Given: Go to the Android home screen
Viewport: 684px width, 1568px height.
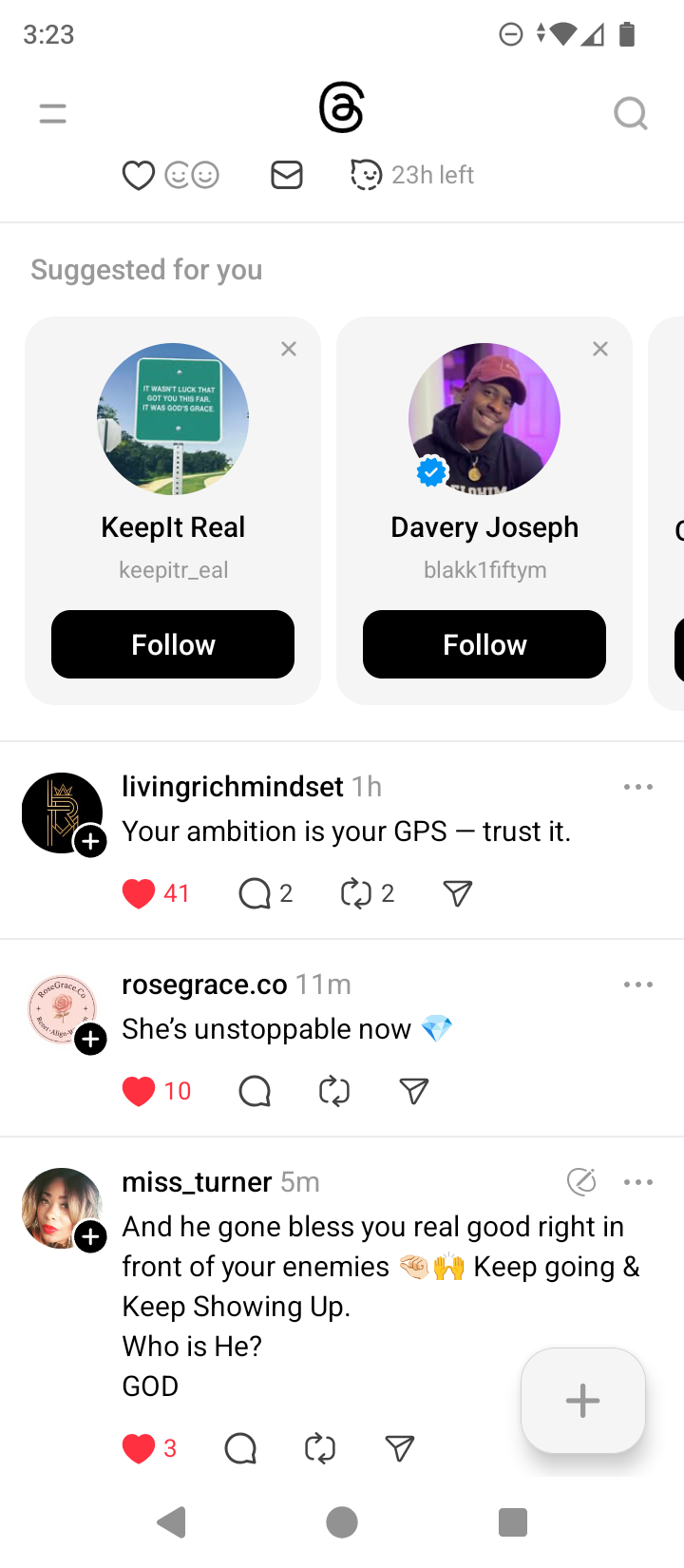Looking at the screenshot, I should (342, 1522).
